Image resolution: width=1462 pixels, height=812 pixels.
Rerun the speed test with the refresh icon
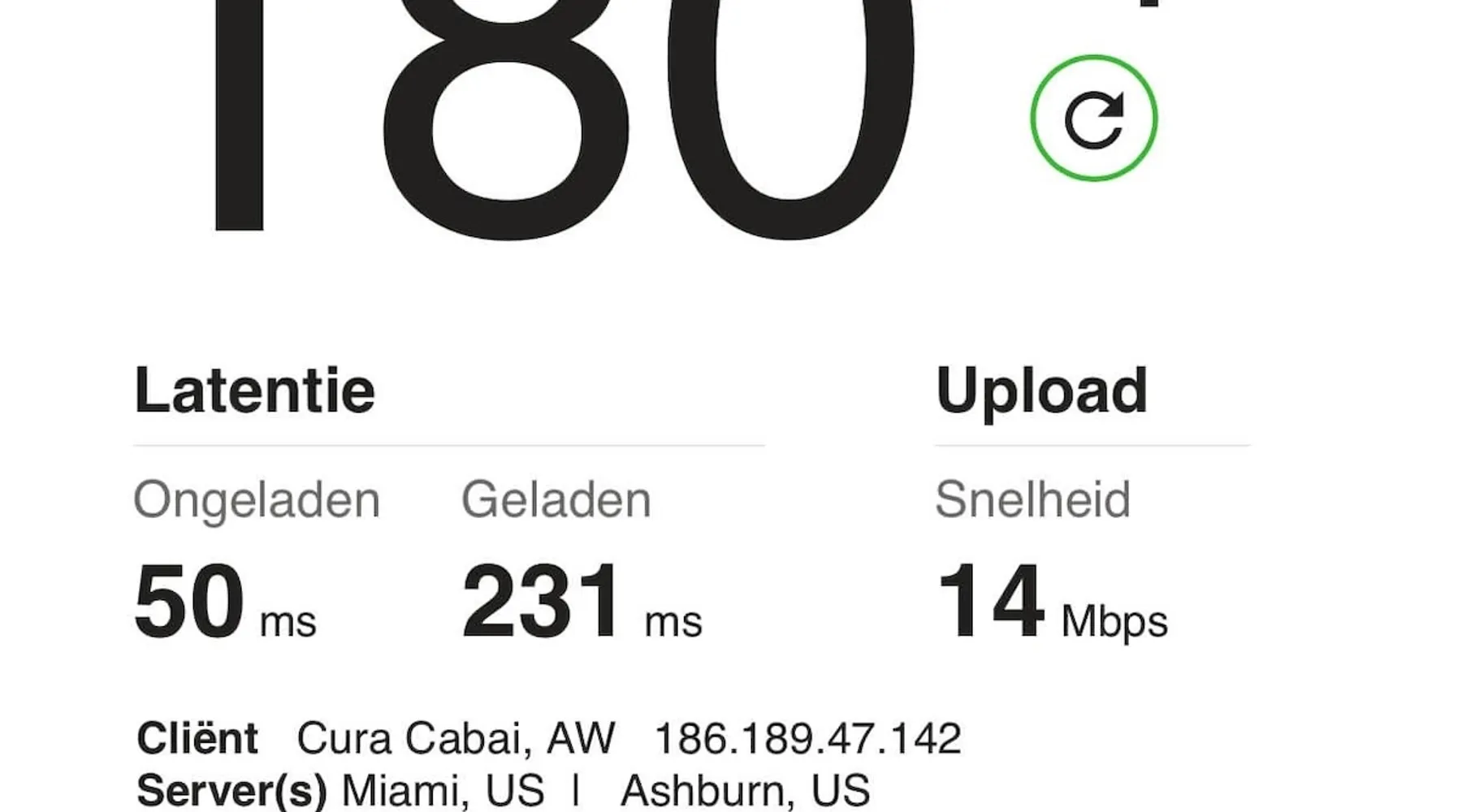[1093, 119]
